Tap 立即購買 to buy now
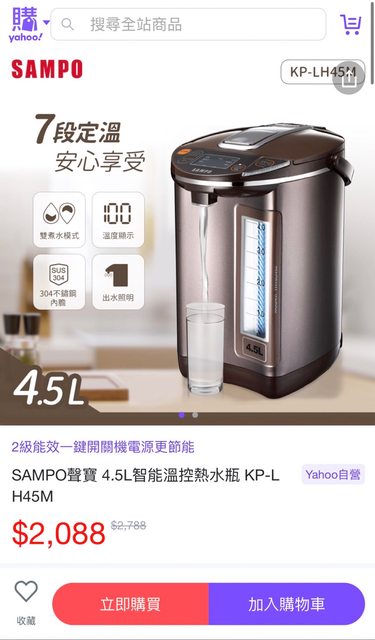 (x=131, y=604)
